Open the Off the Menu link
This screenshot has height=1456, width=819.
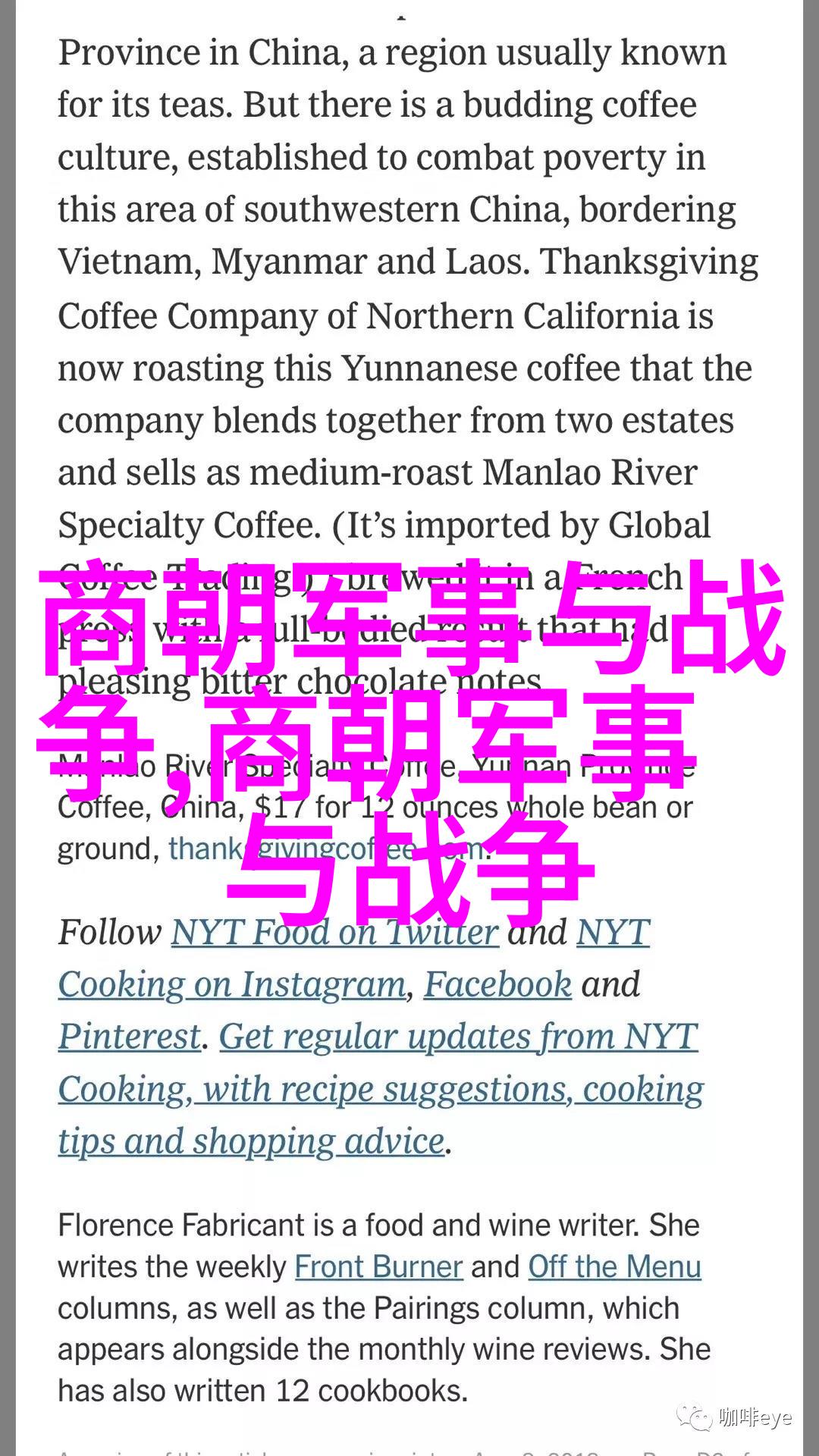tap(614, 1267)
